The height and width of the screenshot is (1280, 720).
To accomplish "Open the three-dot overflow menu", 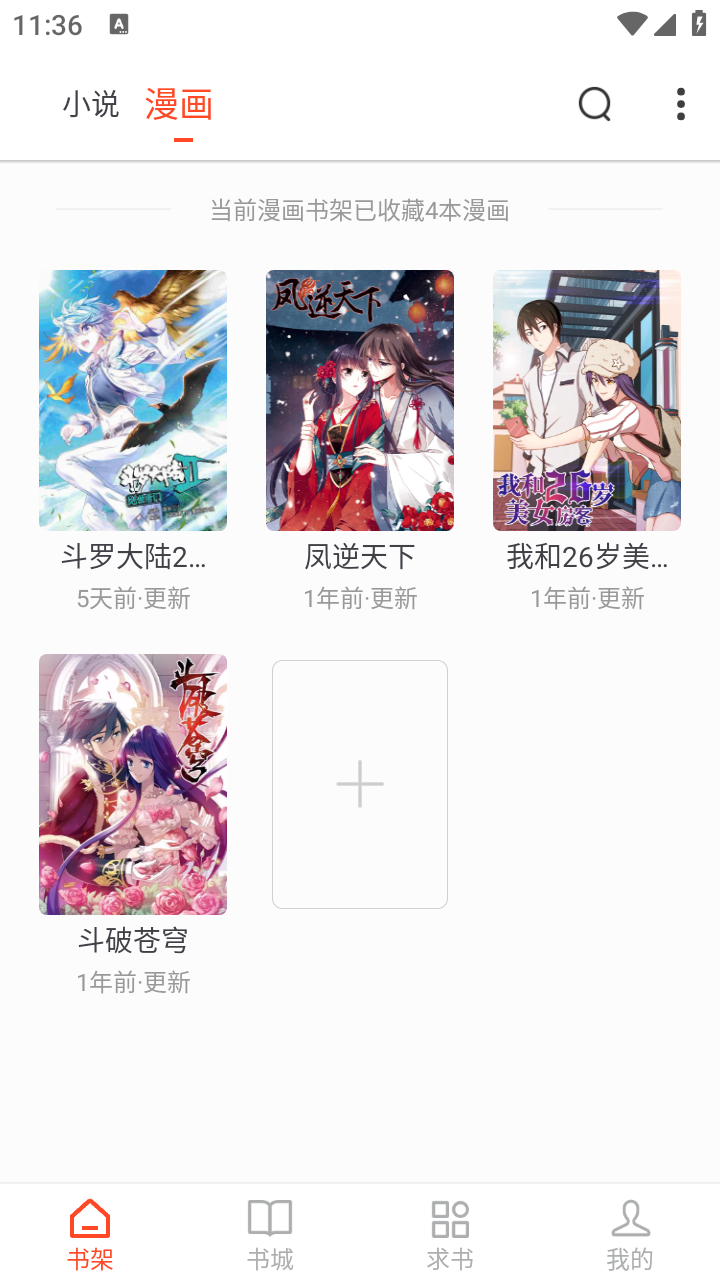I will tap(681, 103).
